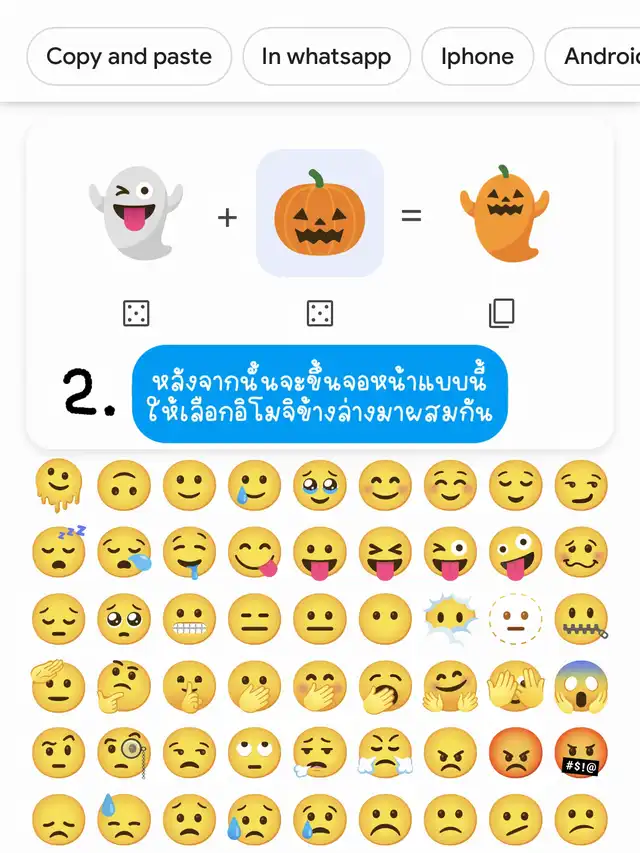Copy the pumpkin ghost result
640x853 pixels.
(x=502, y=314)
